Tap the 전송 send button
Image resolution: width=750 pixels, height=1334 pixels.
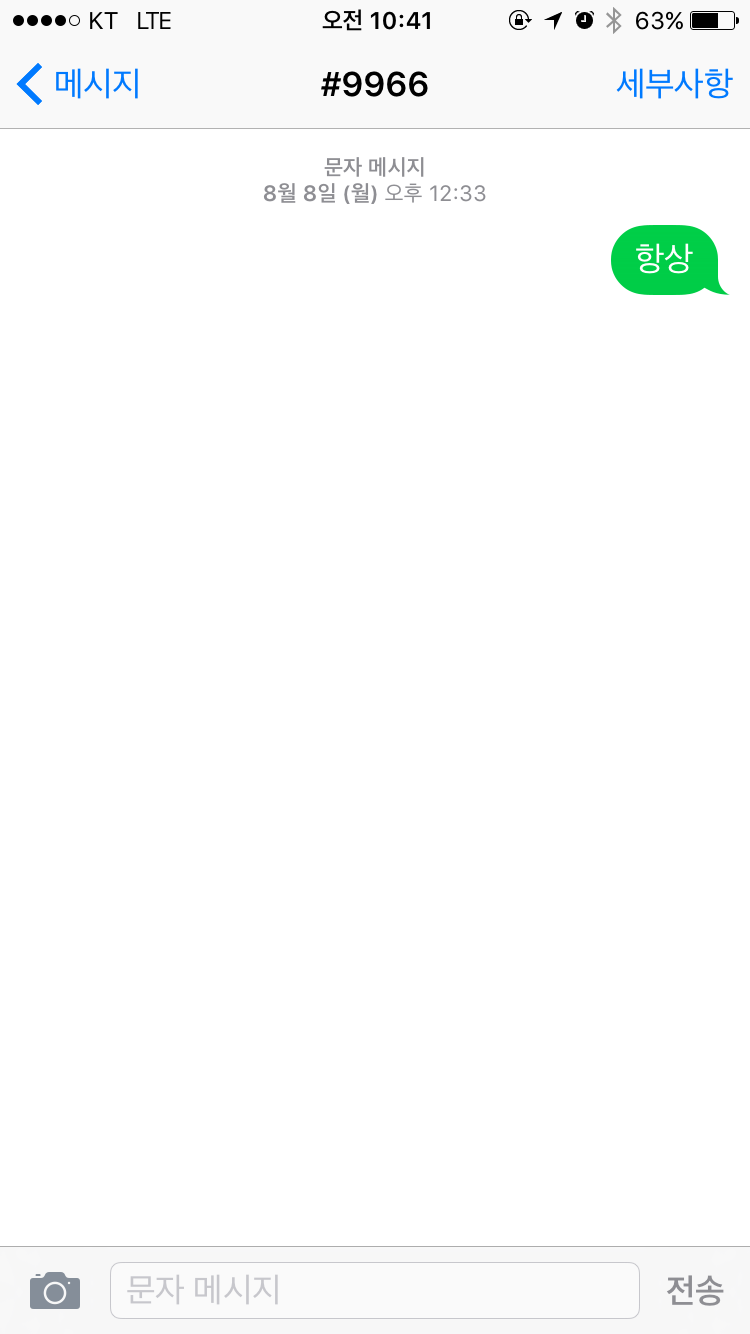pos(694,1290)
